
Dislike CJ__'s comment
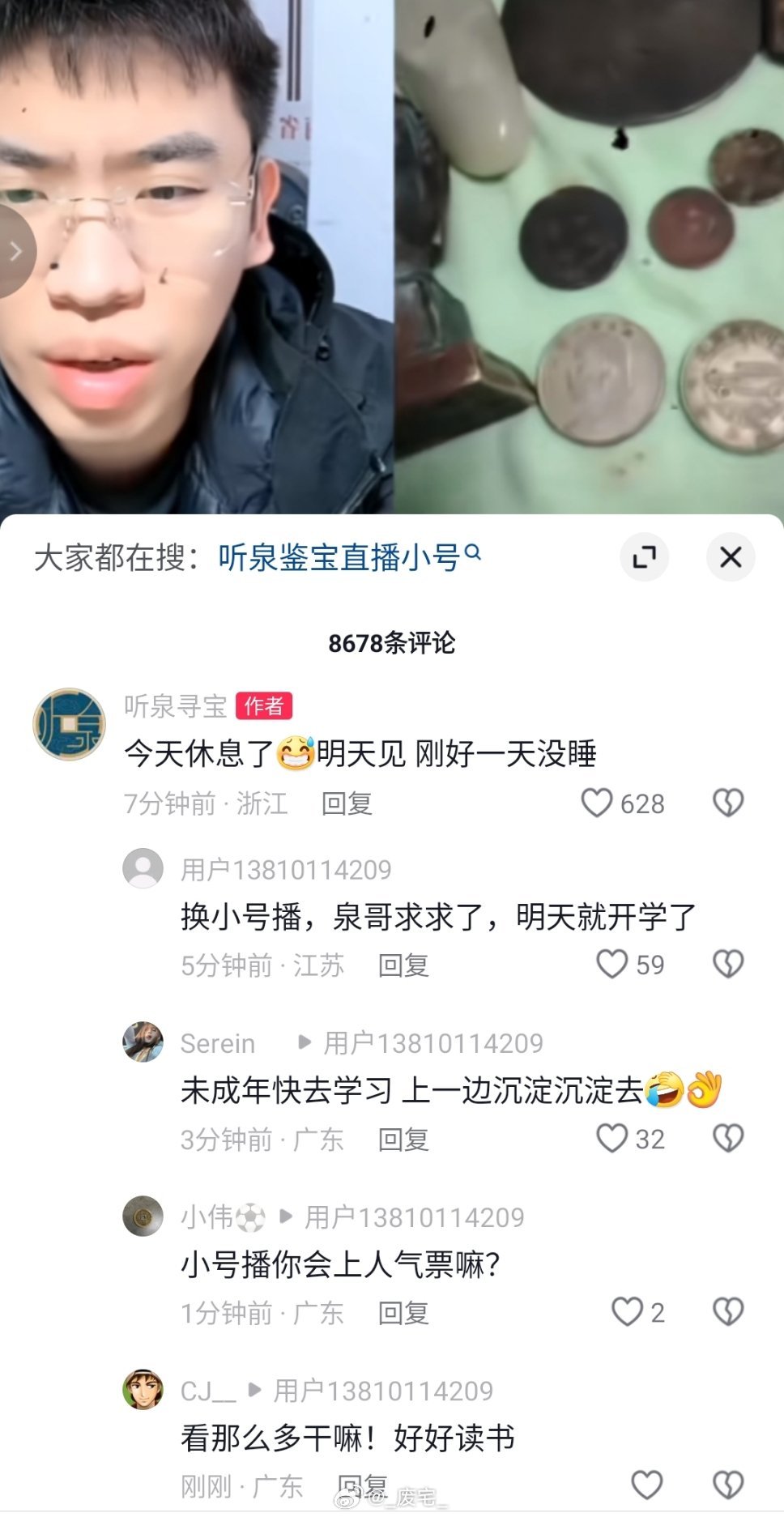[x=727, y=1484]
